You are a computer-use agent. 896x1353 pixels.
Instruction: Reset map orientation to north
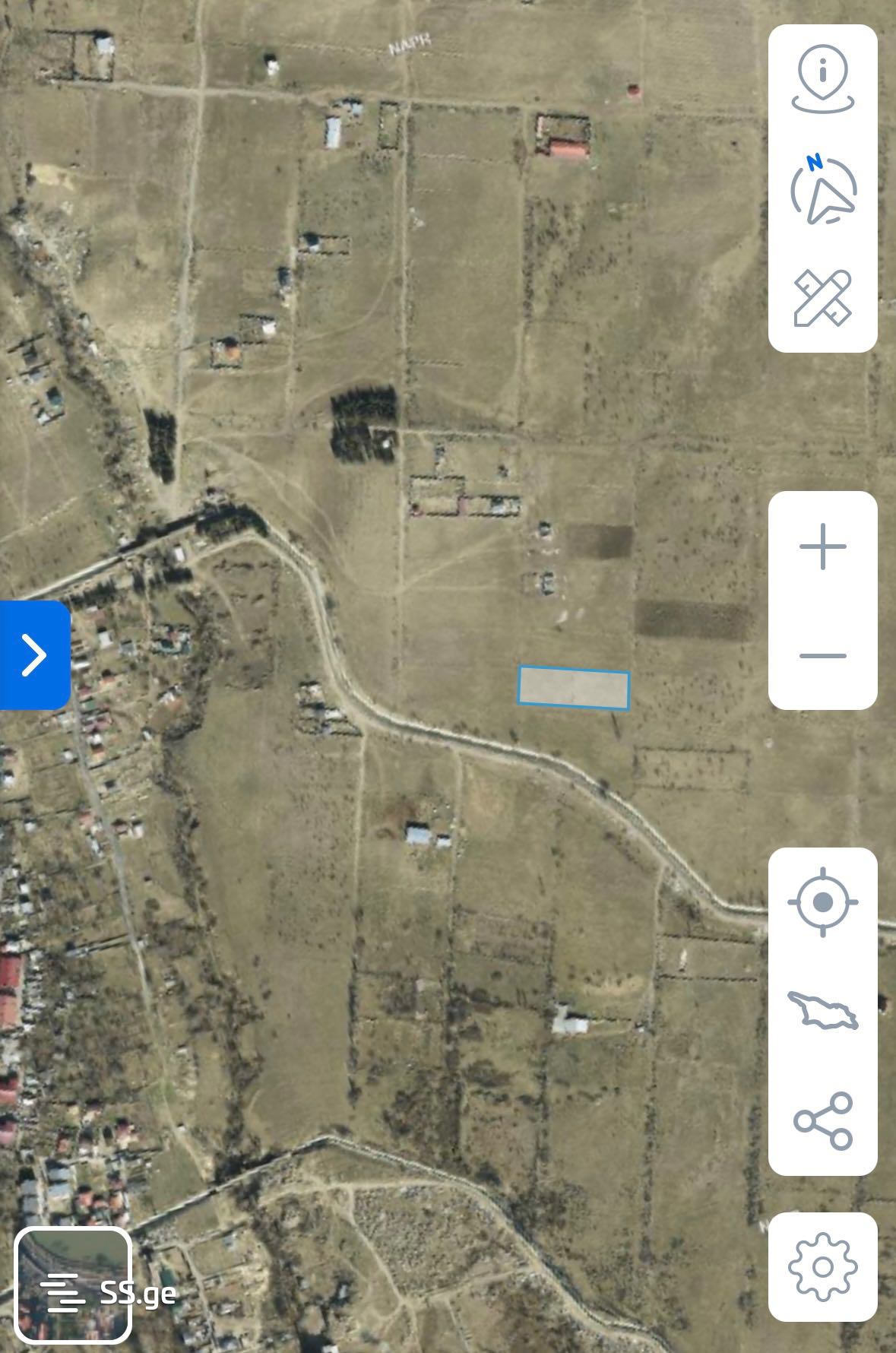[x=823, y=190]
